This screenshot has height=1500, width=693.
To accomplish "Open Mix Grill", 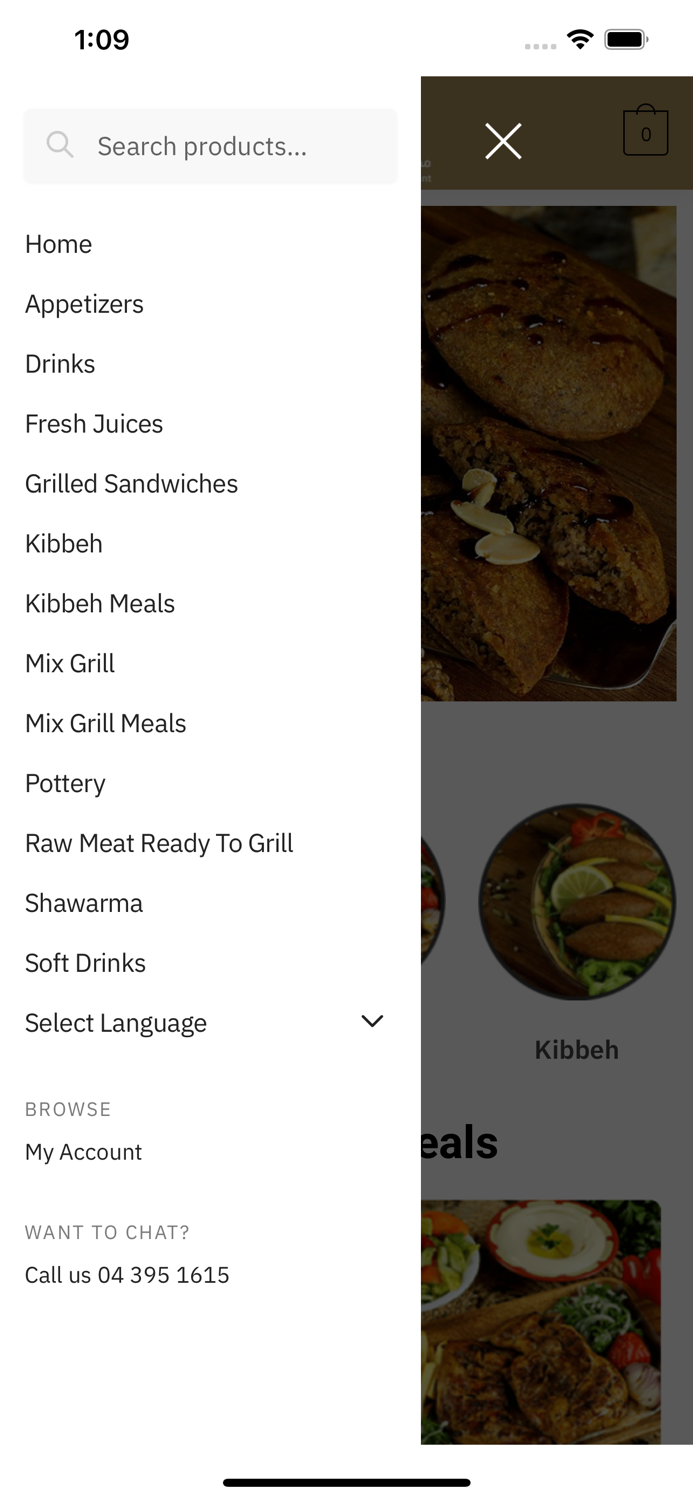I will coord(70,664).
